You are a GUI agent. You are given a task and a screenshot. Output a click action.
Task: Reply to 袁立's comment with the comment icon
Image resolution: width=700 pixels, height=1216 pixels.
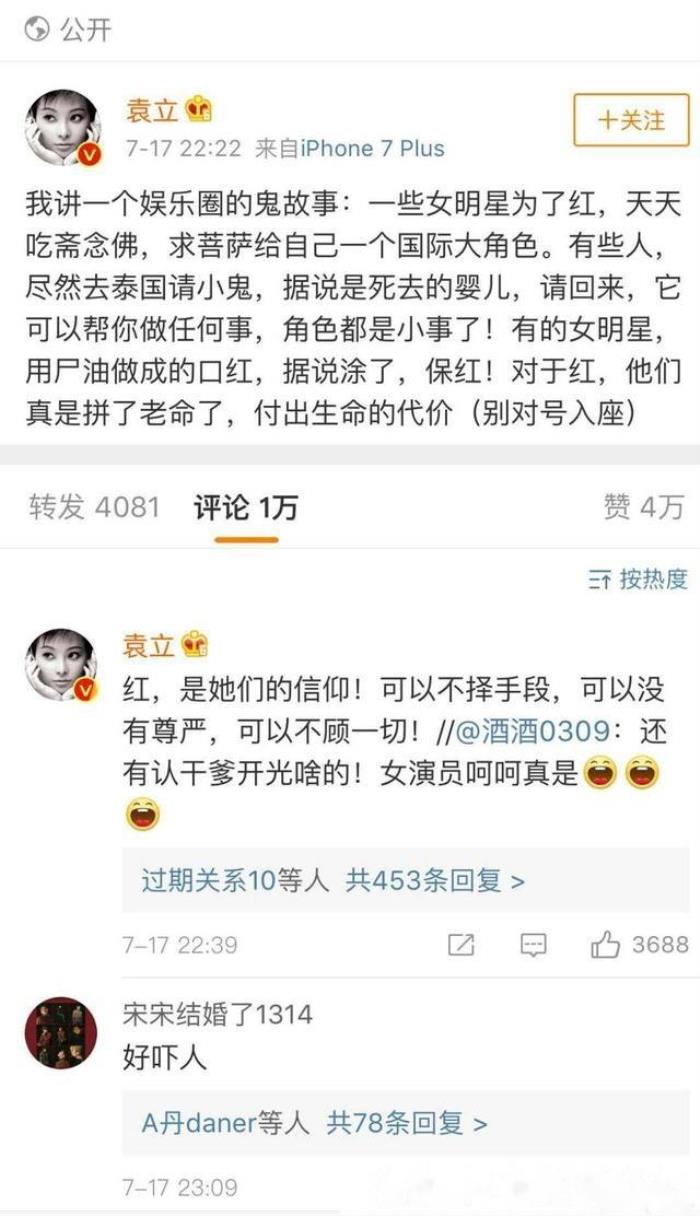(534, 944)
